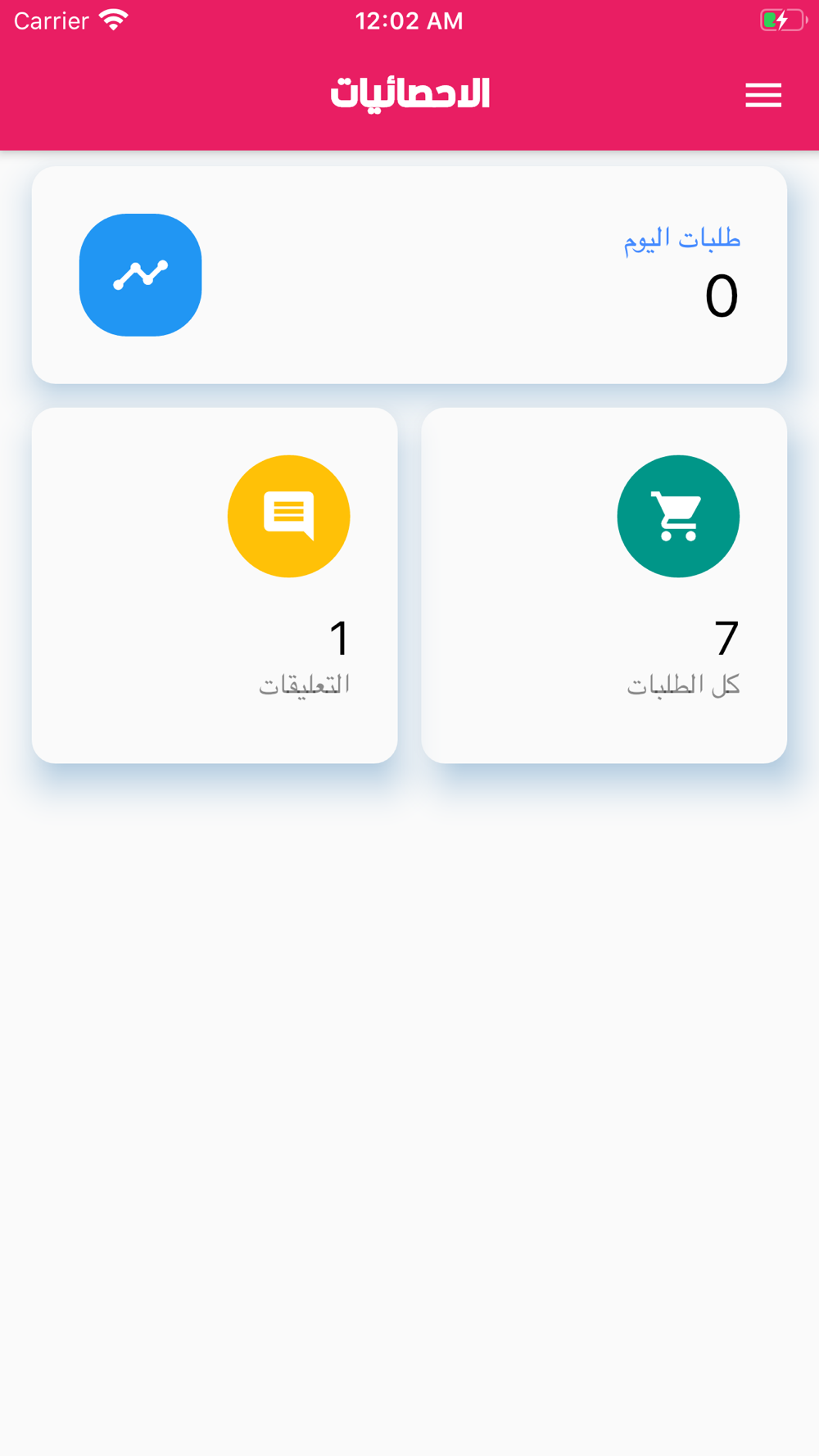Open the hamburger drawer menu
819x1456 pixels.
pyautogui.click(x=763, y=95)
